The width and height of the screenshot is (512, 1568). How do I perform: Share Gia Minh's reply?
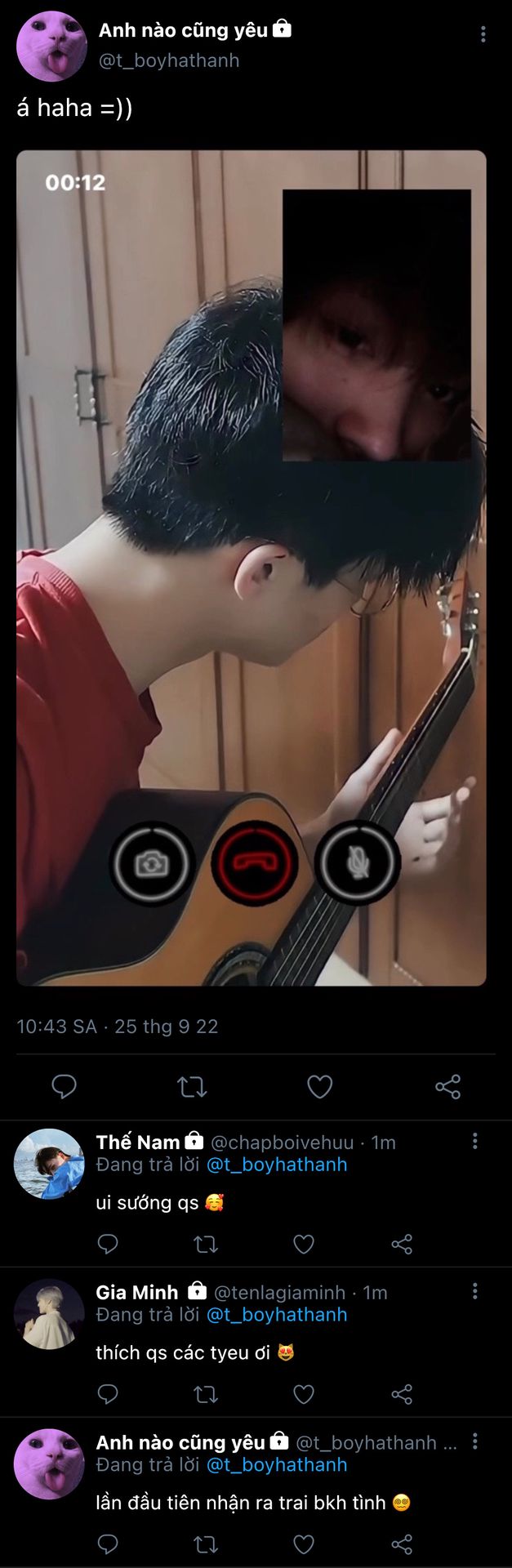point(402,1394)
